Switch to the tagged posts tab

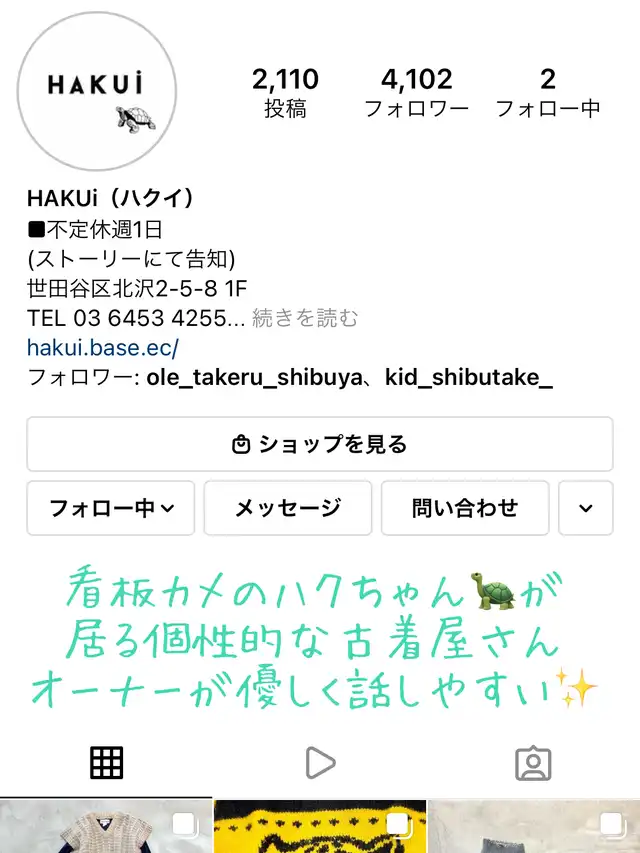point(533,763)
